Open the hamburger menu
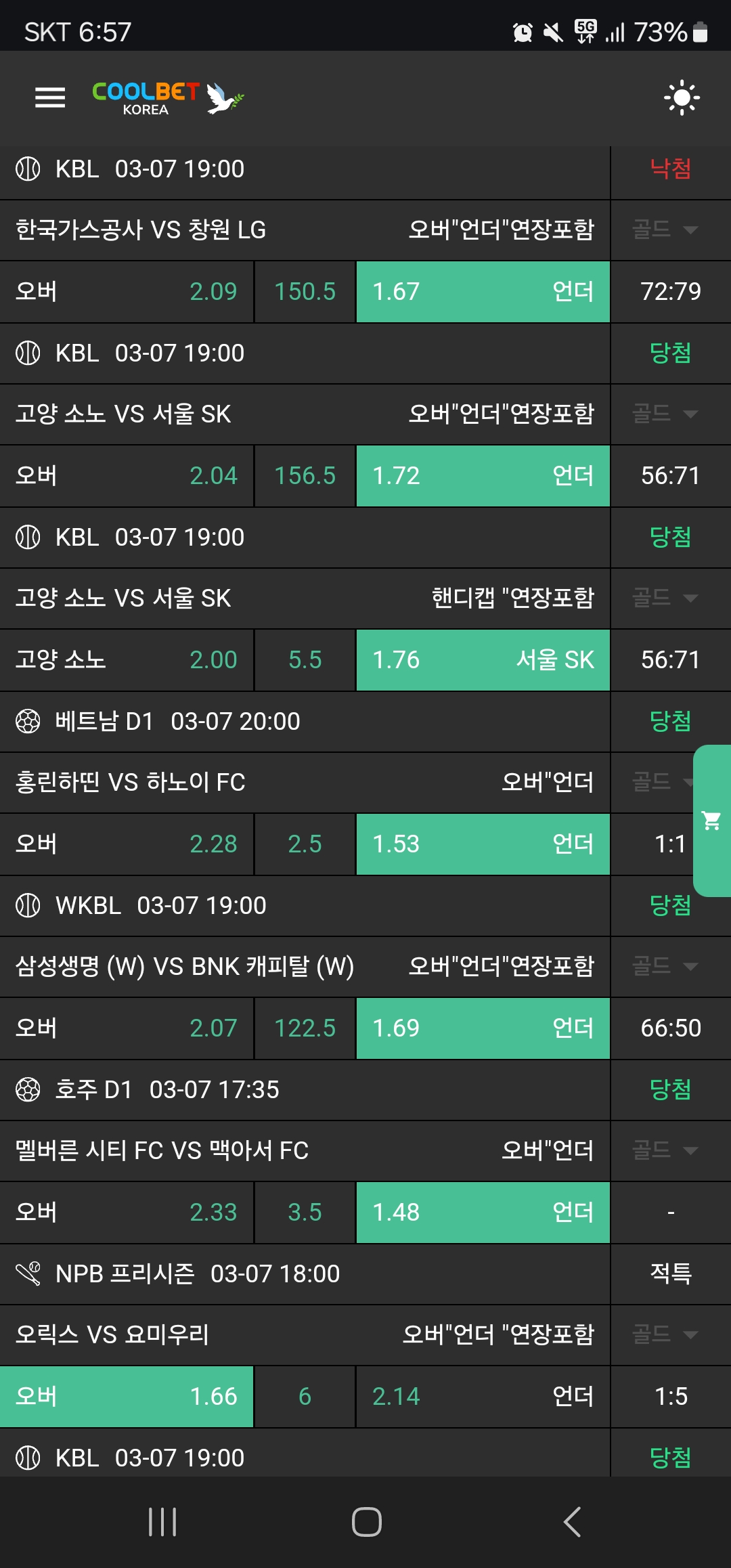This screenshot has height=1568, width=731. click(x=50, y=97)
